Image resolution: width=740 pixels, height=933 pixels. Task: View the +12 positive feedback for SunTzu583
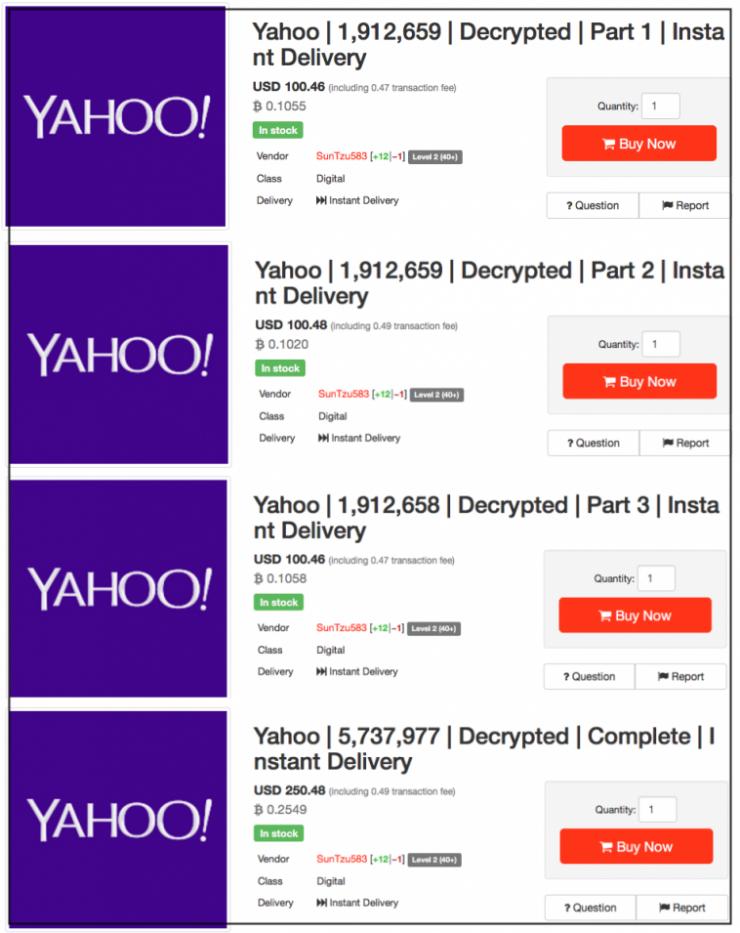click(x=380, y=156)
